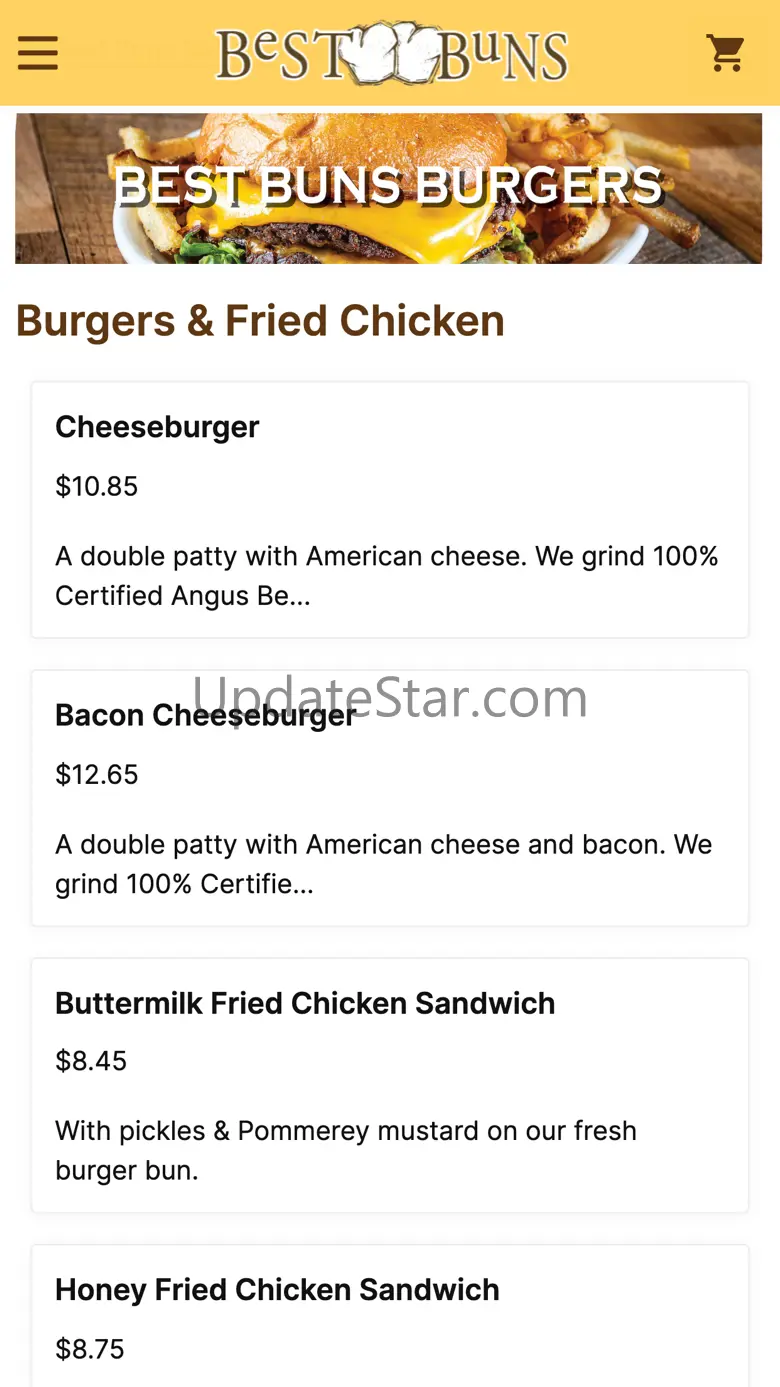The image size is (780, 1387).
Task: Open the shopping cart
Action: click(726, 53)
